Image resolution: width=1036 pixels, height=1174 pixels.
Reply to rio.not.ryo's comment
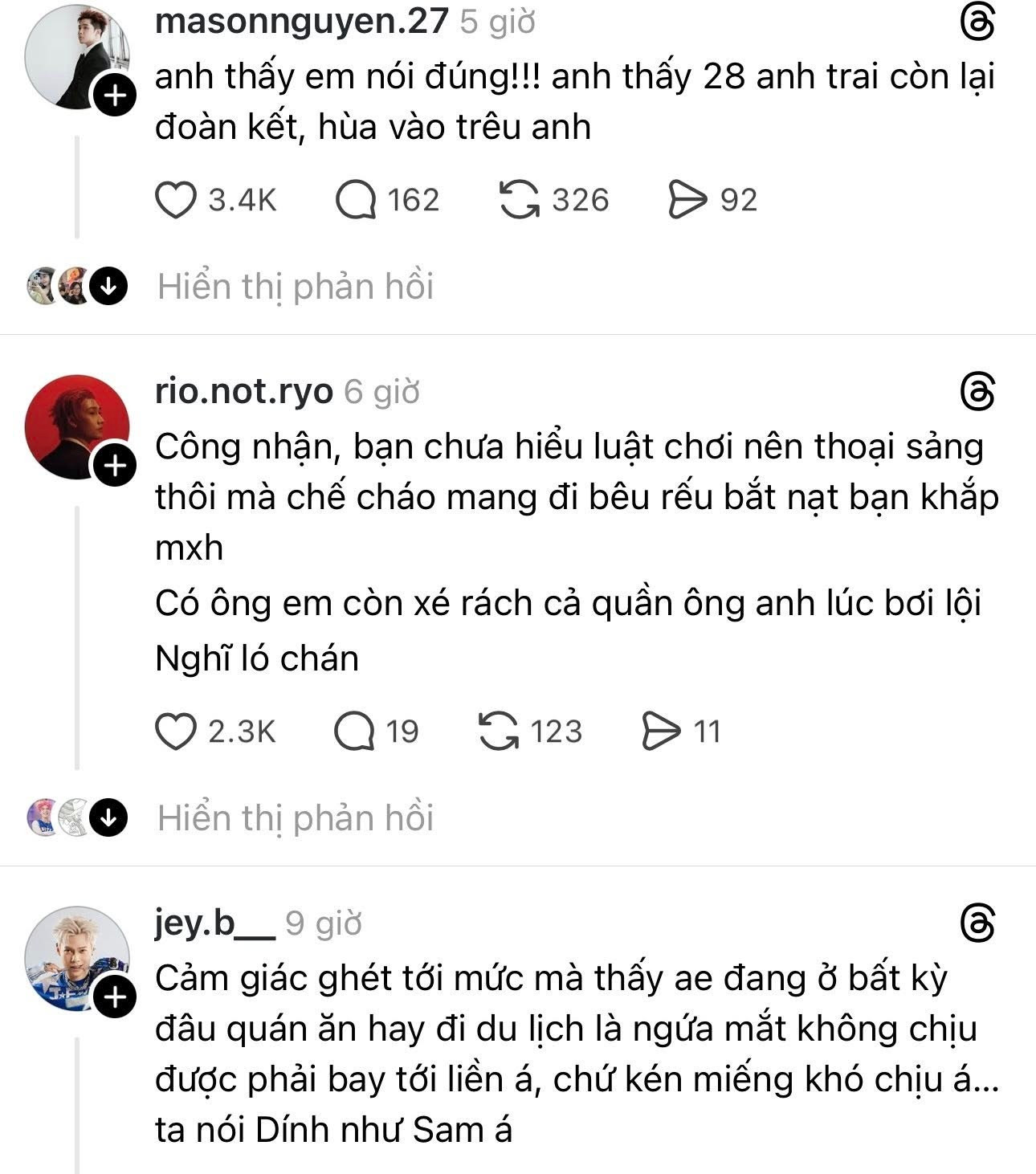click(x=353, y=732)
